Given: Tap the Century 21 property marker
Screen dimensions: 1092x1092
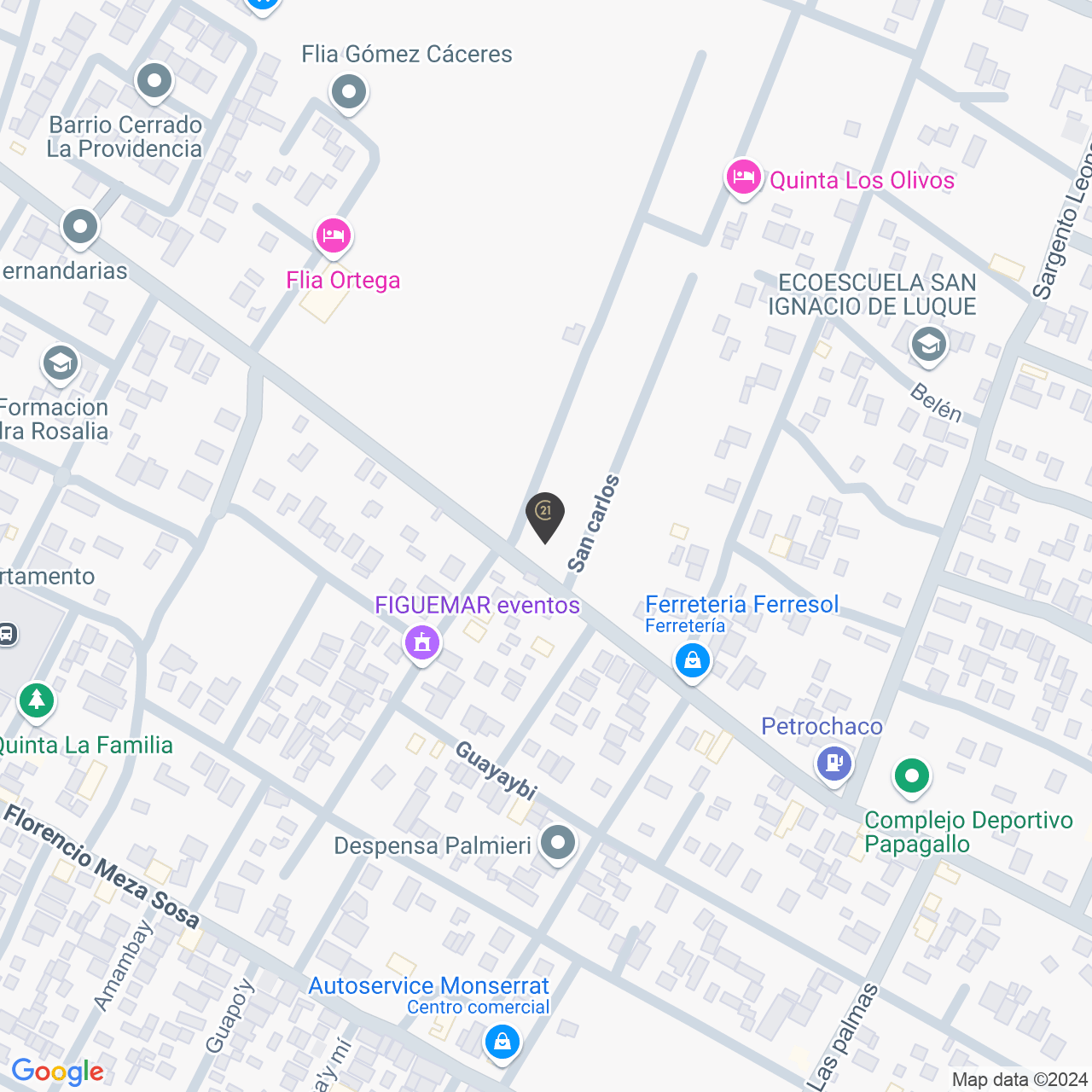Looking at the screenshot, I should [x=544, y=514].
